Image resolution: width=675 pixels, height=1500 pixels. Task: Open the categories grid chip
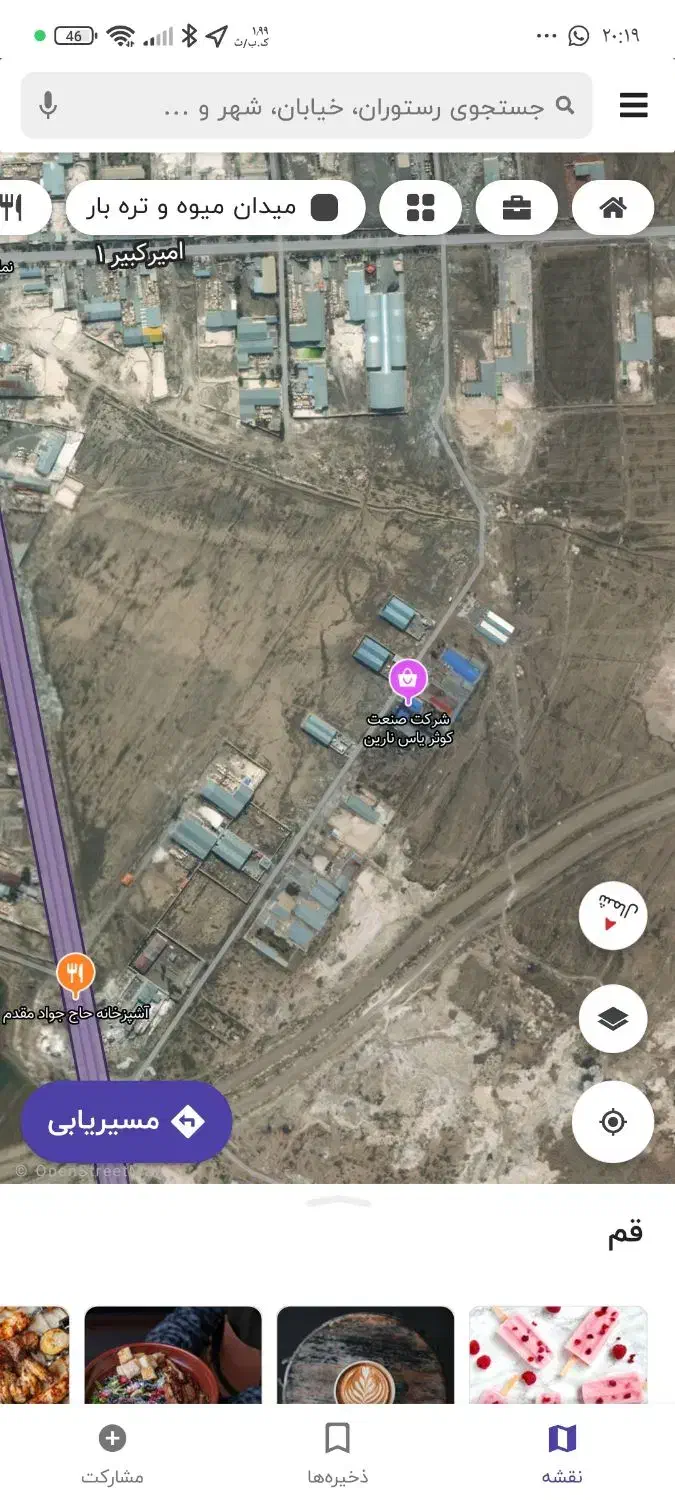[x=421, y=208]
